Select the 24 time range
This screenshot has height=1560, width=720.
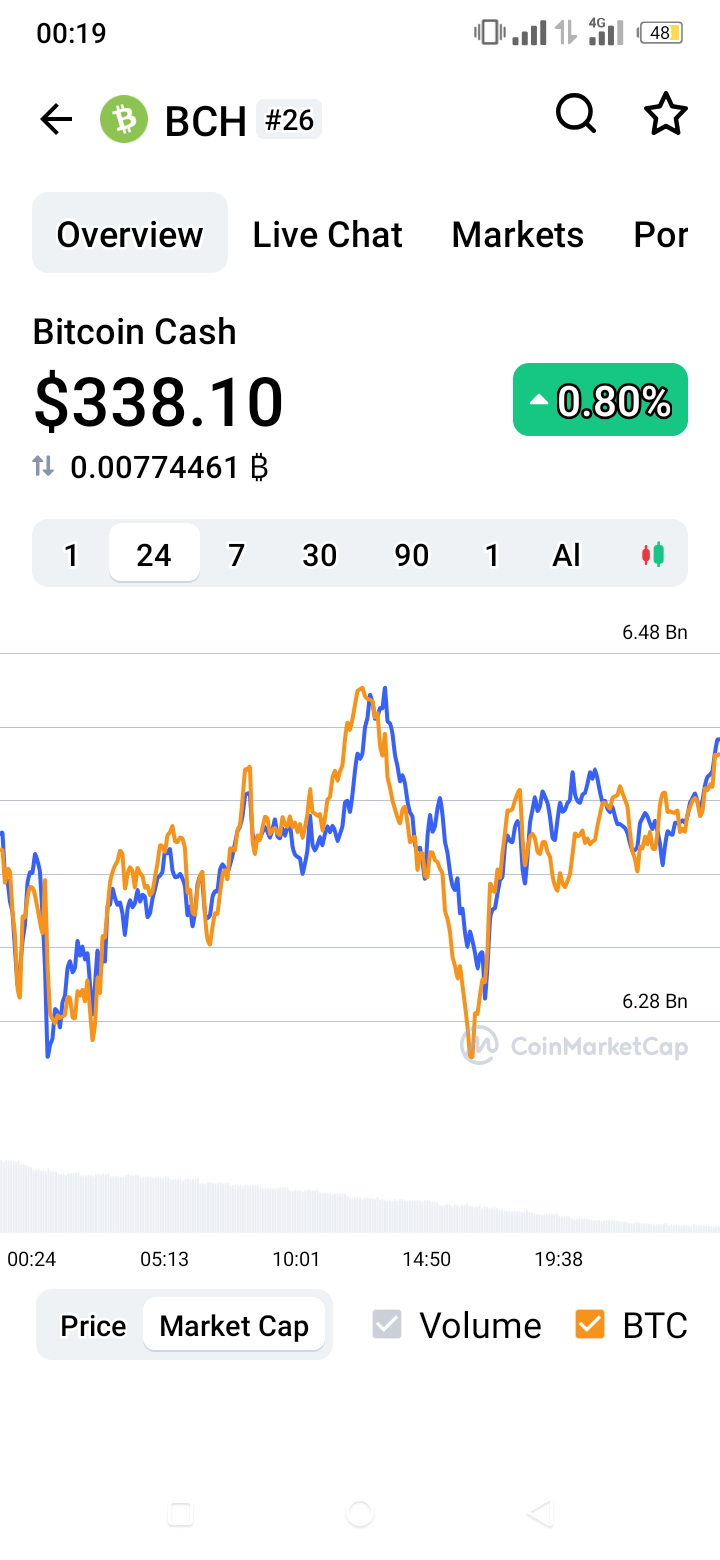coord(154,553)
